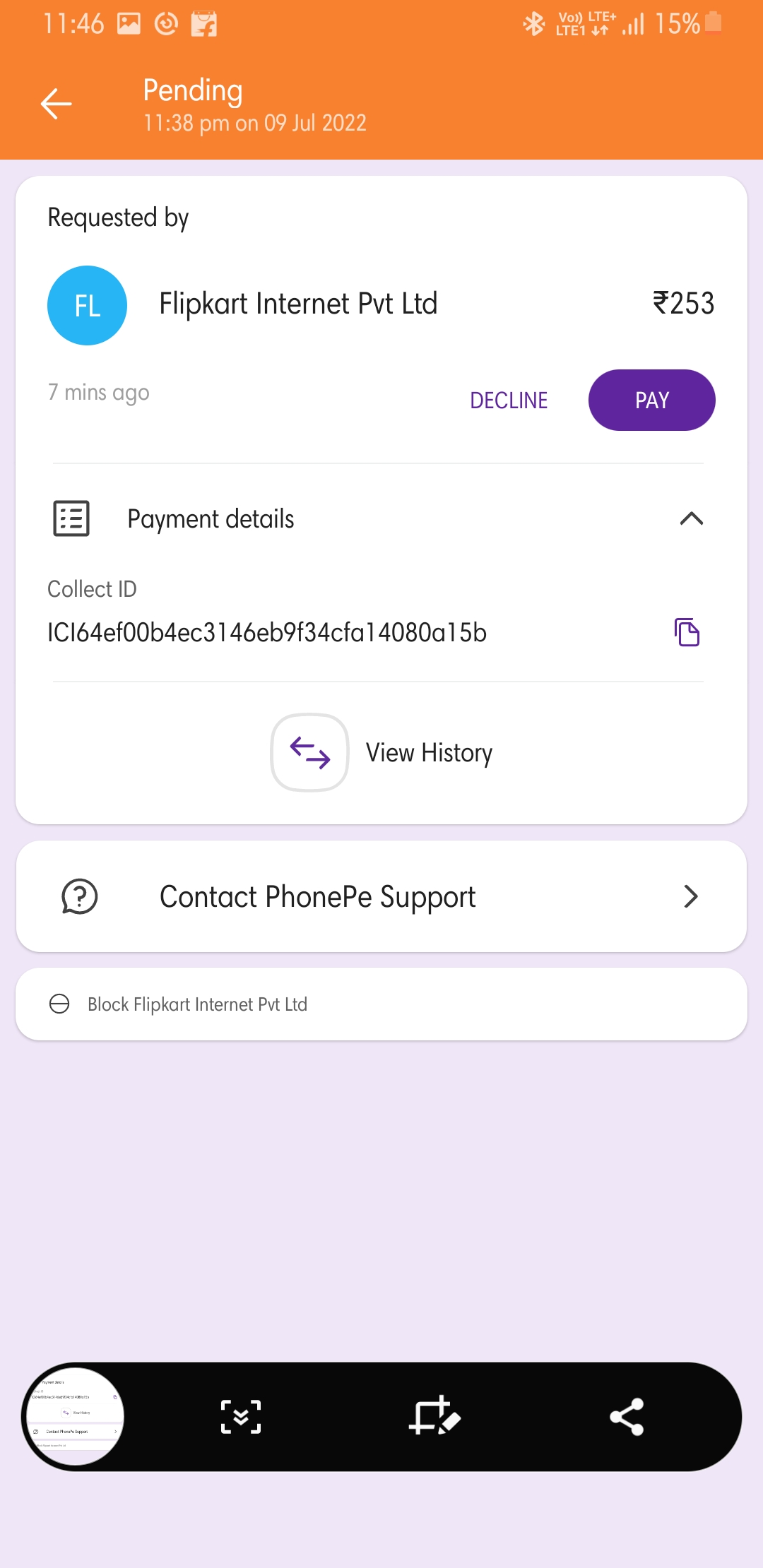Start scroll capture from screenshot toolbar
This screenshot has height=1568, width=763.
[x=241, y=1417]
